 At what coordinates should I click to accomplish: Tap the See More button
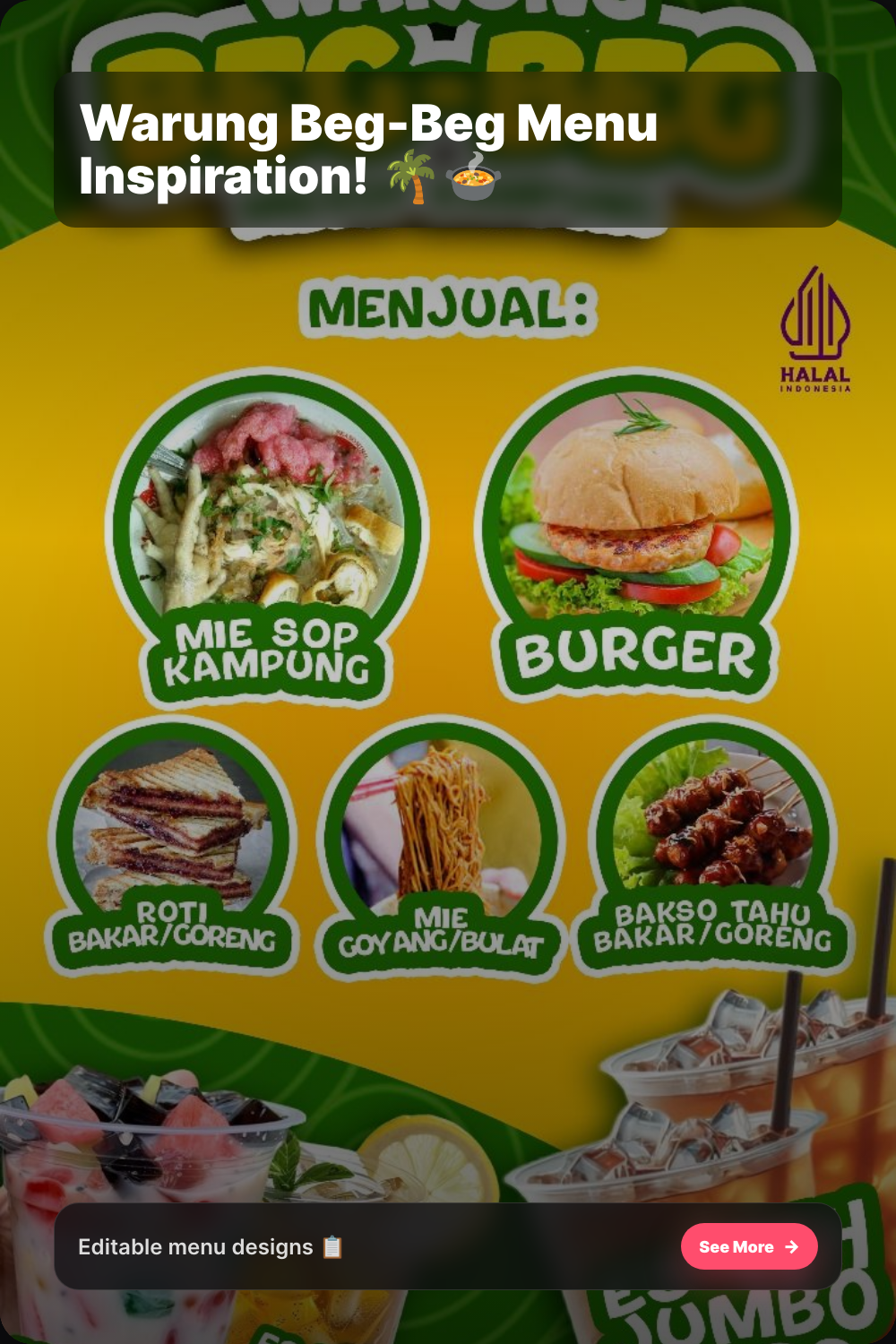tap(748, 1246)
